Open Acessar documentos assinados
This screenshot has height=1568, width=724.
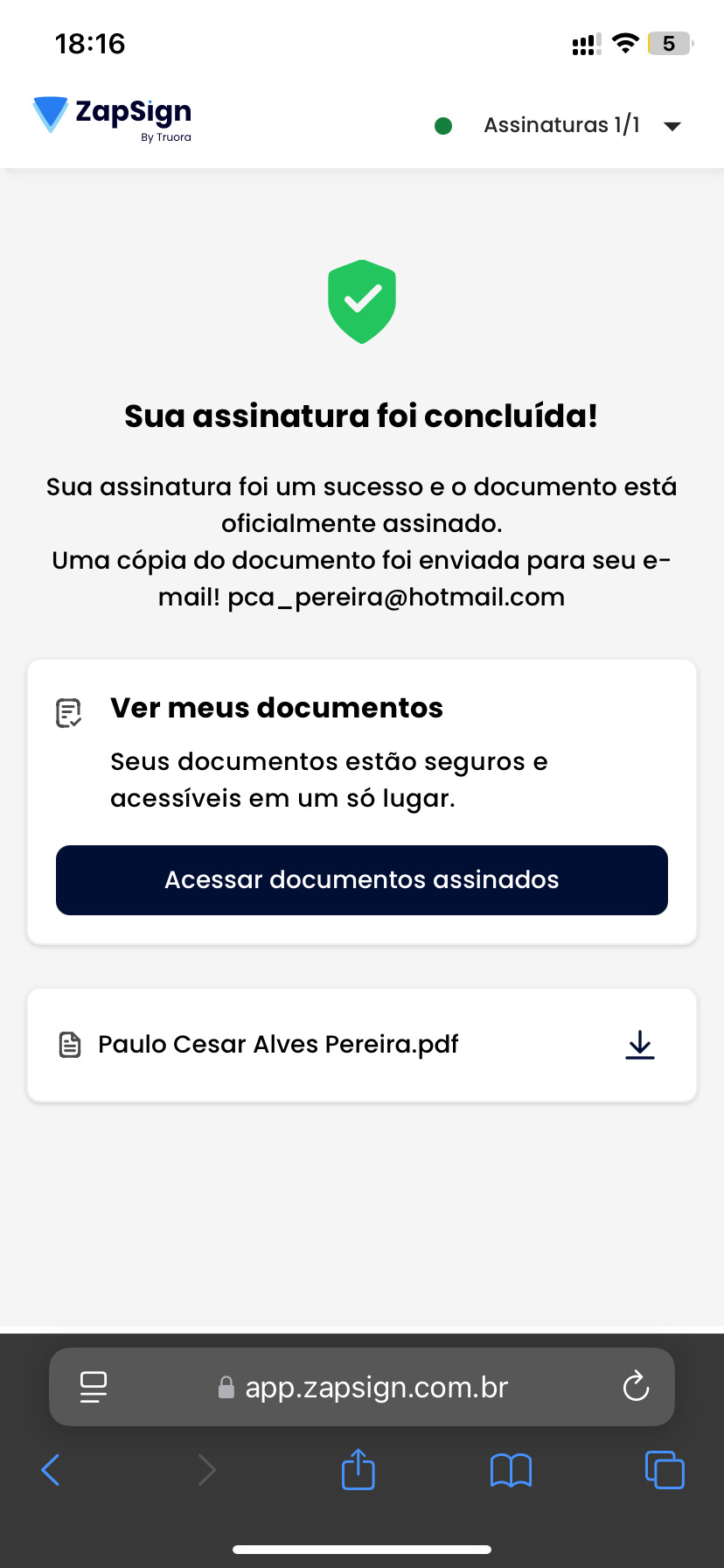tap(362, 880)
